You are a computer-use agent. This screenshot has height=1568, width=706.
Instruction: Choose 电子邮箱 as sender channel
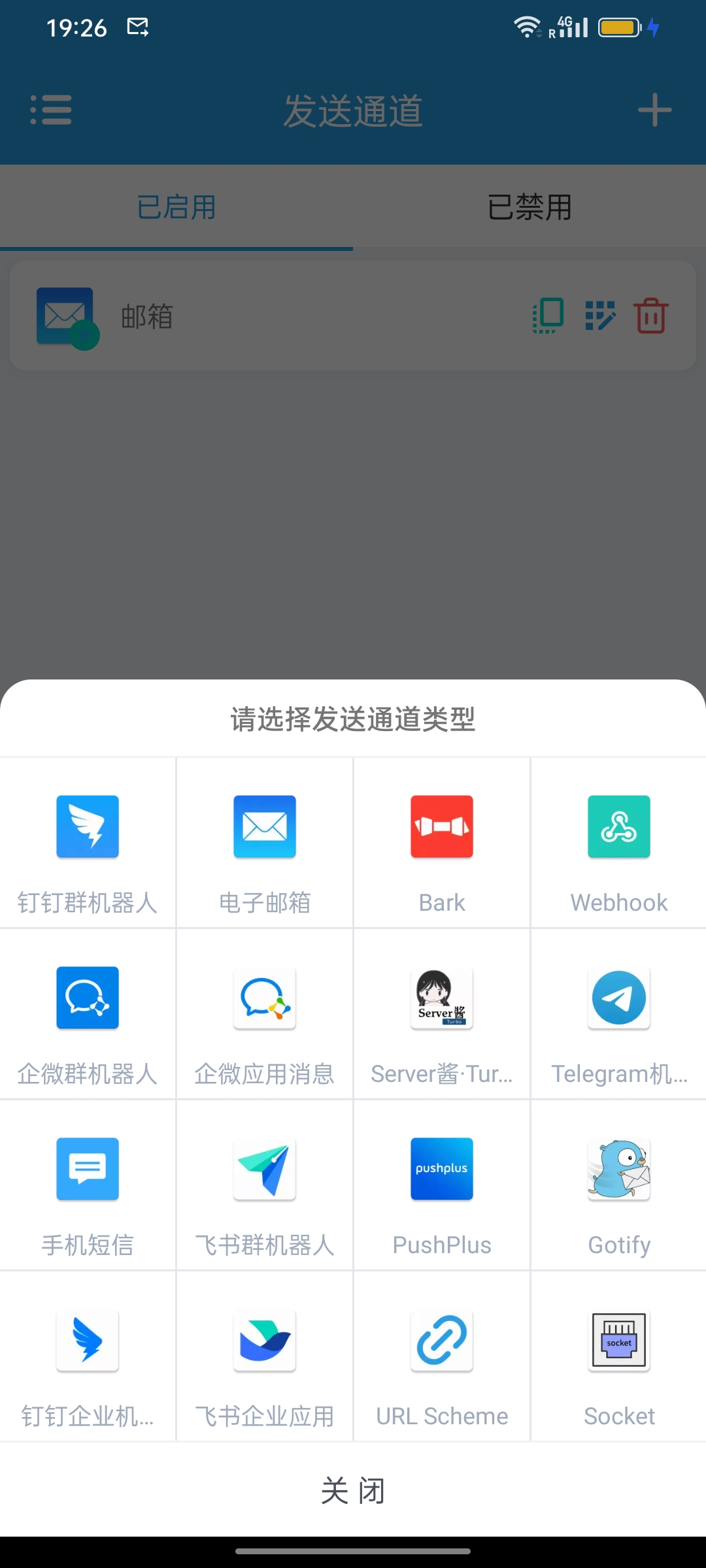tap(265, 843)
